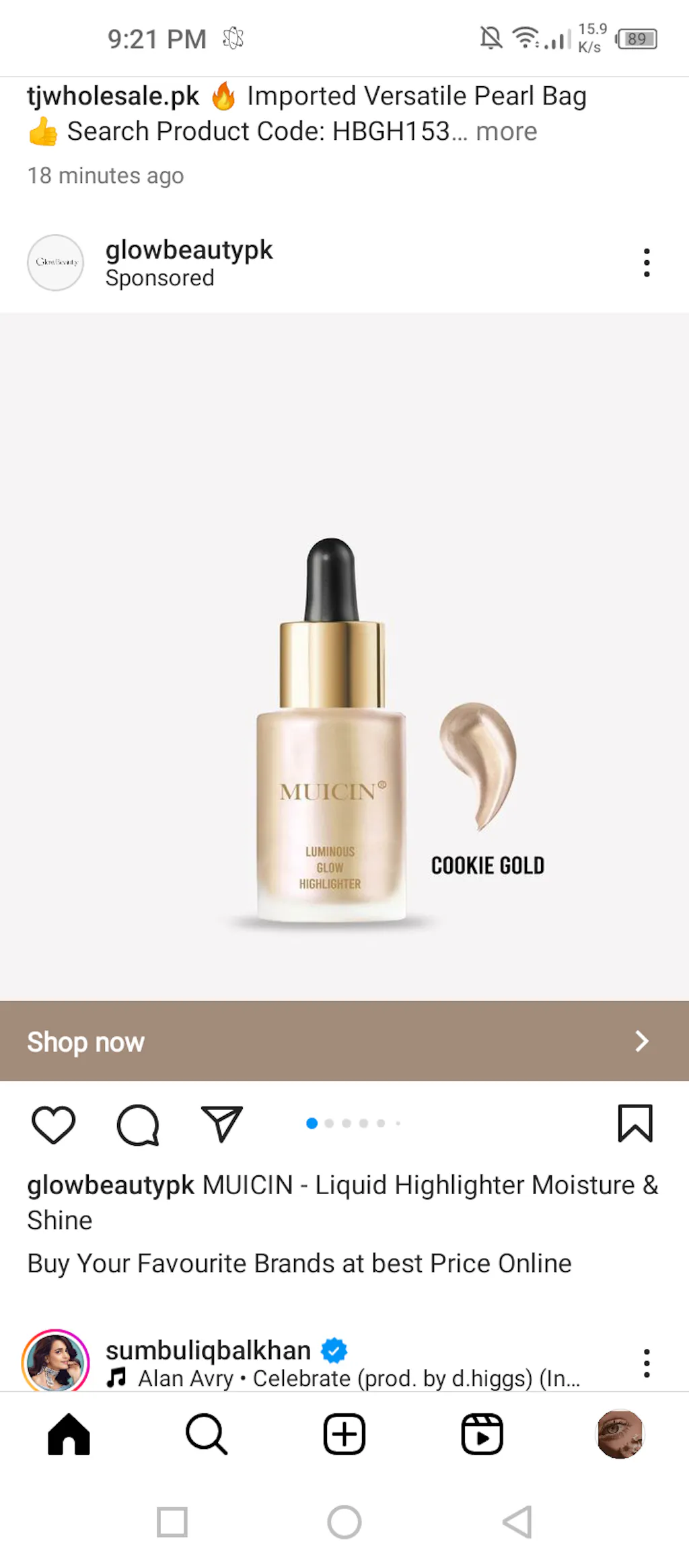Switch to the Search tab

207,1435
